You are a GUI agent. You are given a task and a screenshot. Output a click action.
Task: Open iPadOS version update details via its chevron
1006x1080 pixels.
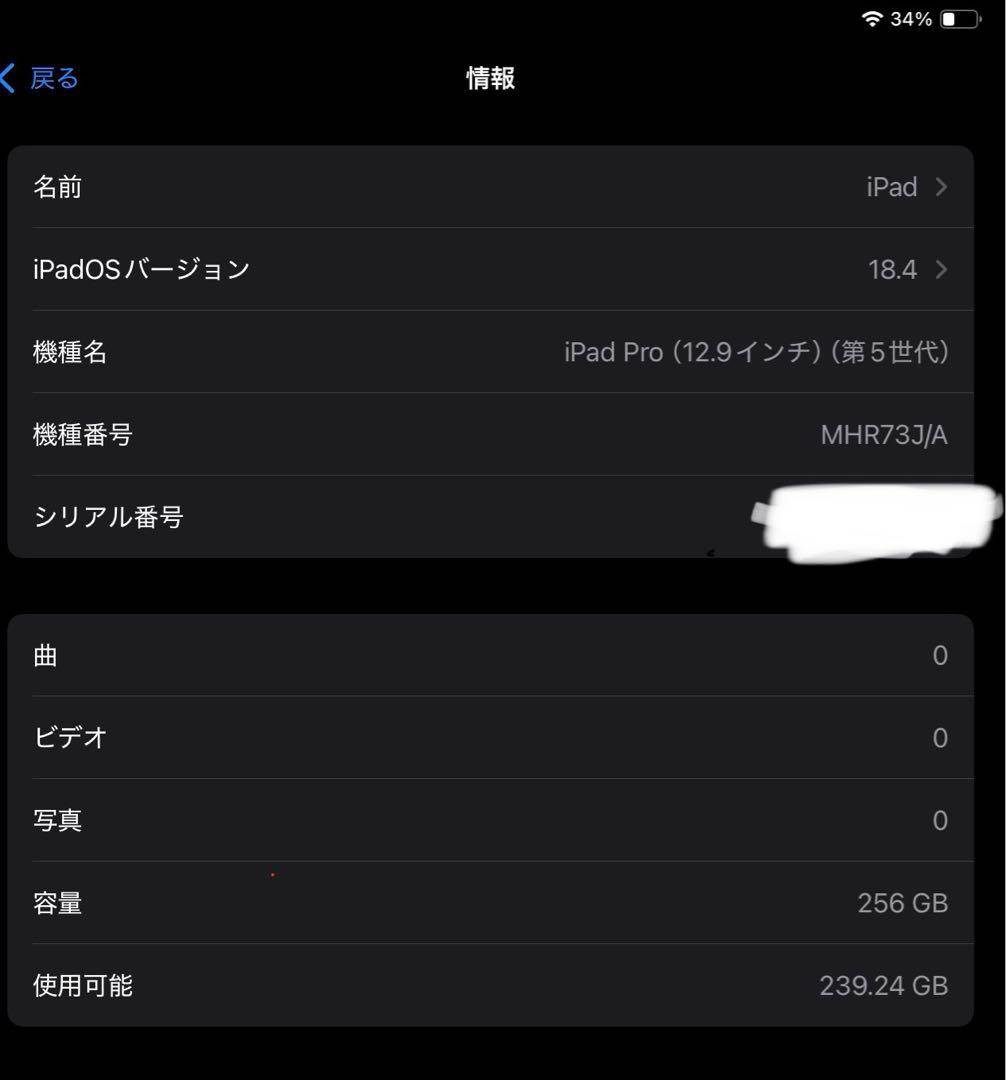coord(941,269)
